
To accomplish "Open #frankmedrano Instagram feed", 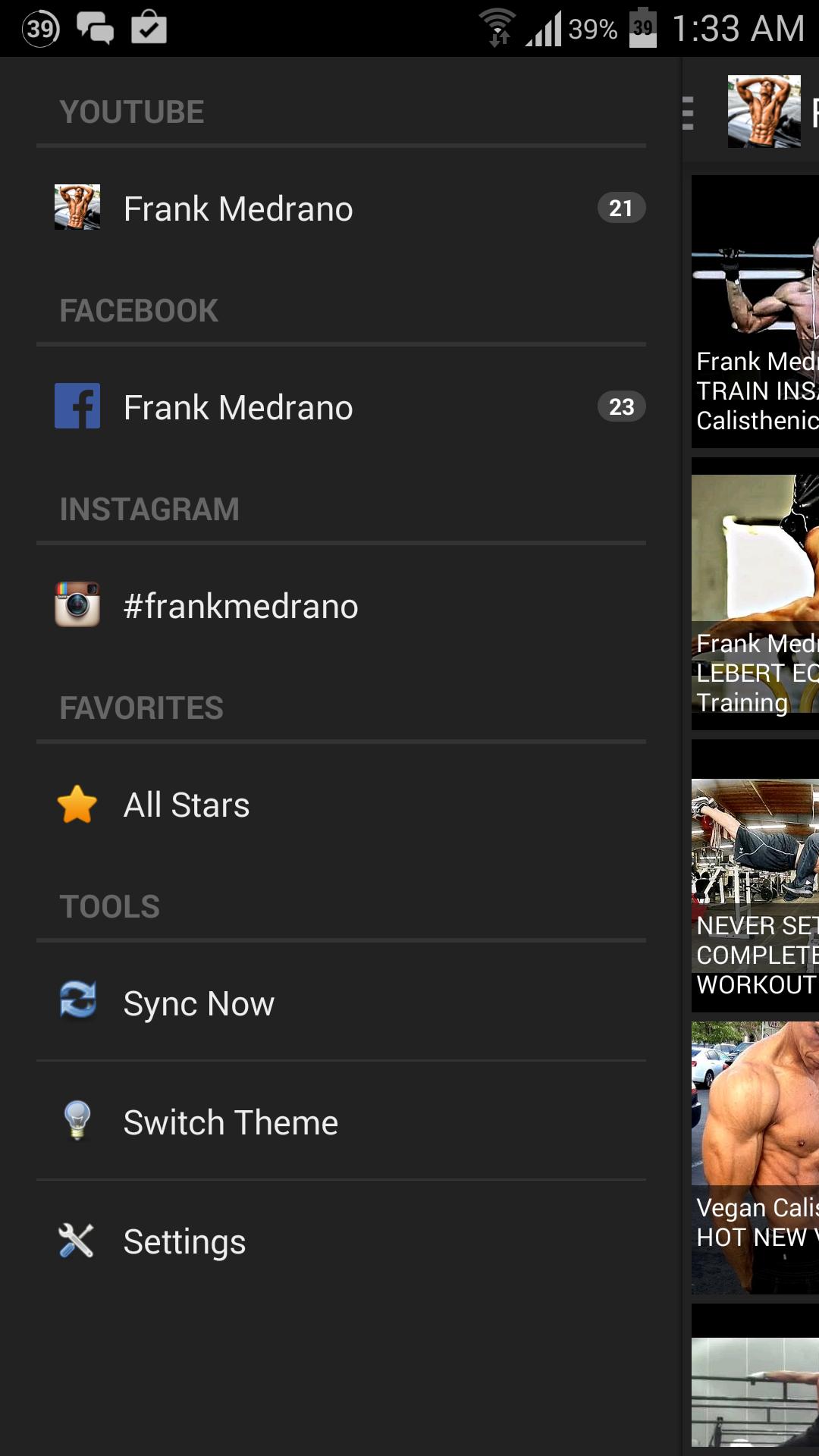I will click(341, 606).
